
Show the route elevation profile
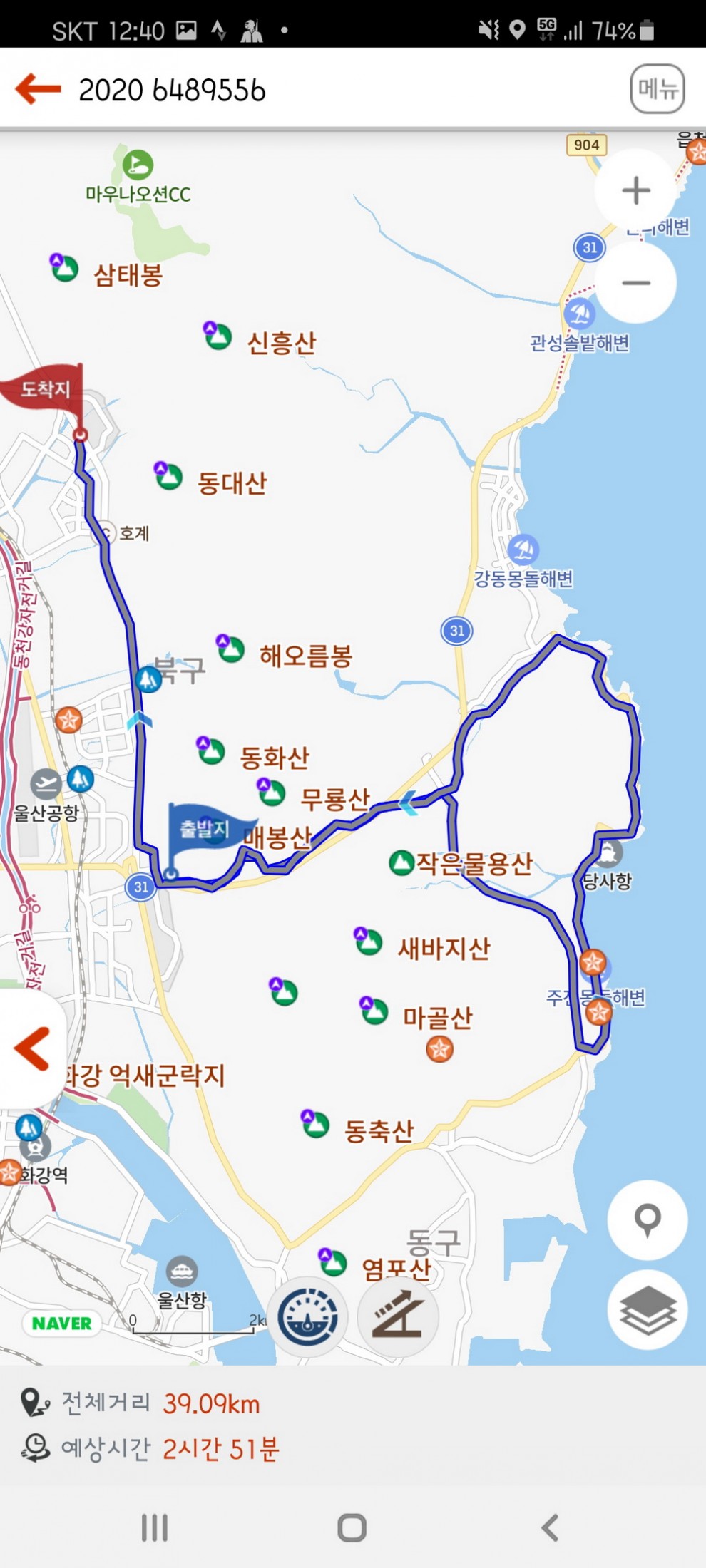398,1315
